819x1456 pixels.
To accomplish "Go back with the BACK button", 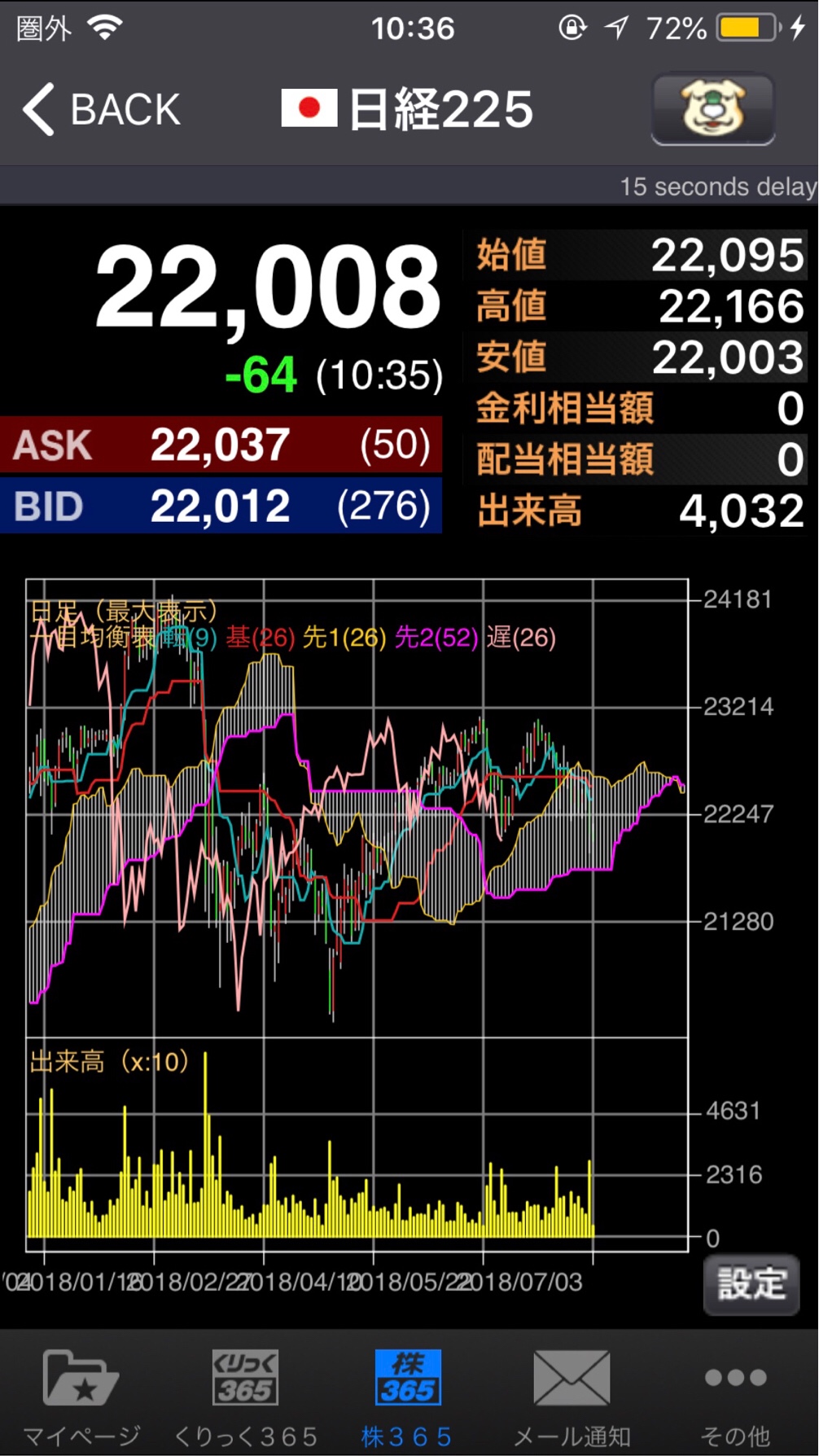I will click(x=102, y=109).
